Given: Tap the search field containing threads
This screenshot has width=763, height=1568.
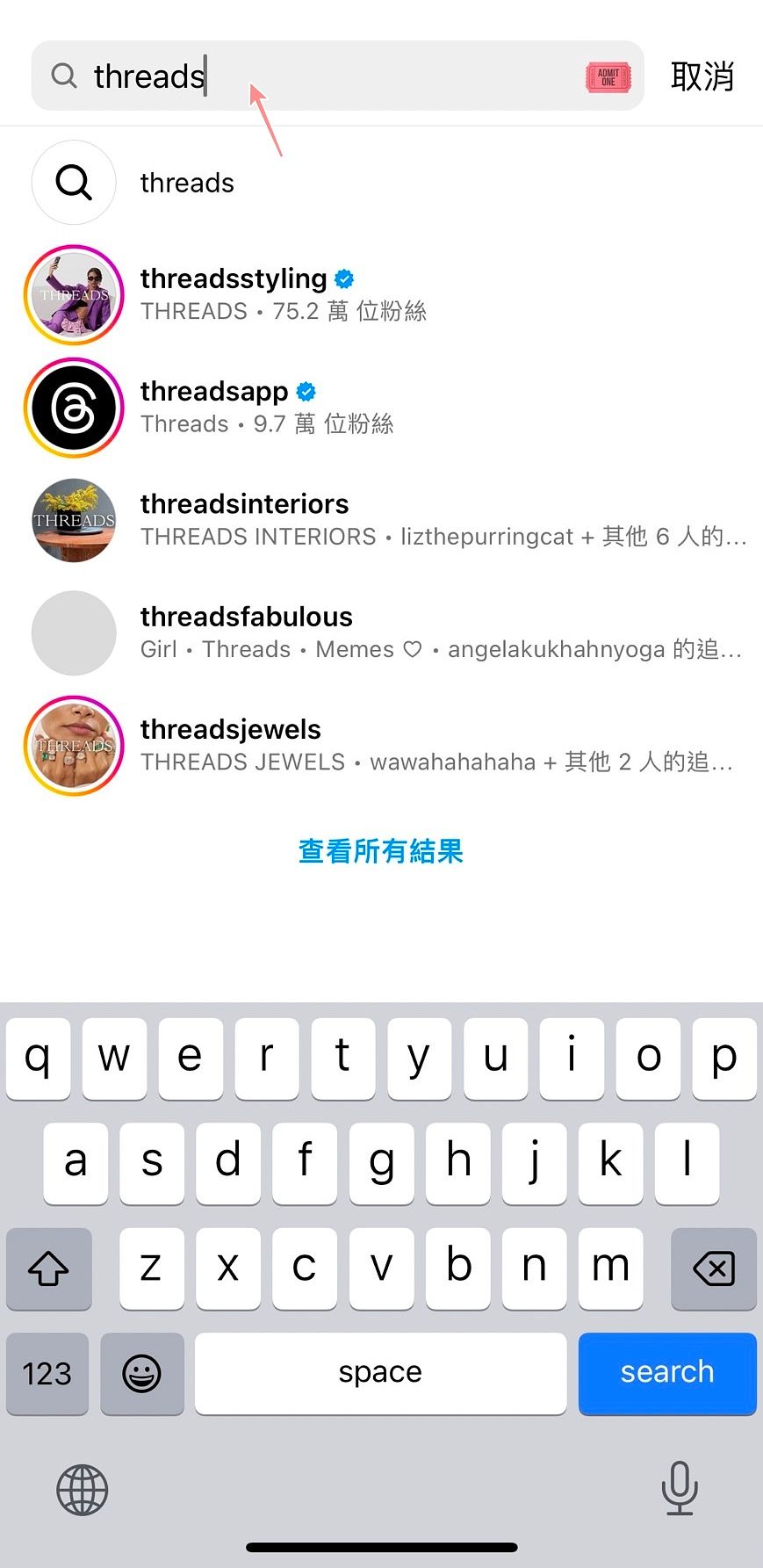Looking at the screenshot, I should click(x=334, y=76).
